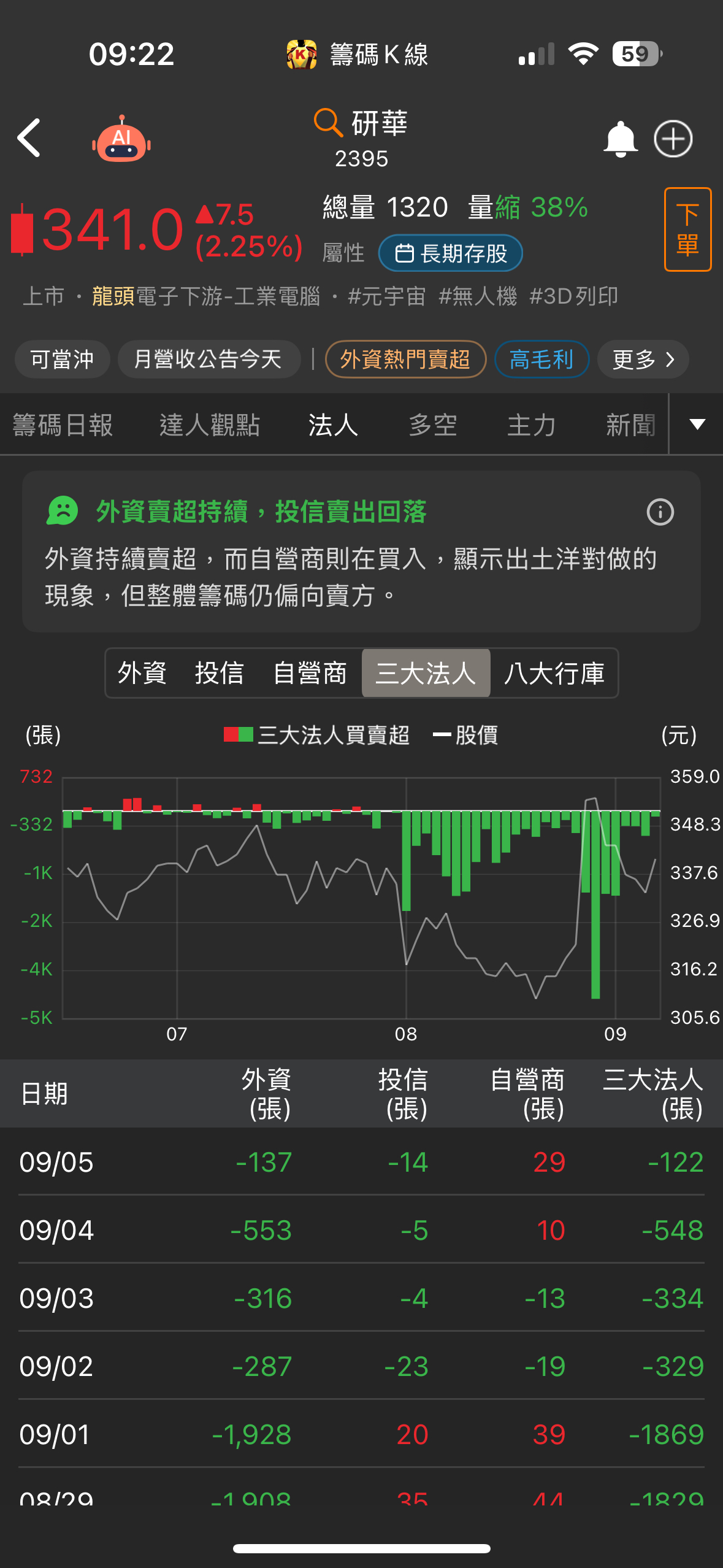Expand more tags with 更多
The image size is (723, 1568).
click(643, 359)
